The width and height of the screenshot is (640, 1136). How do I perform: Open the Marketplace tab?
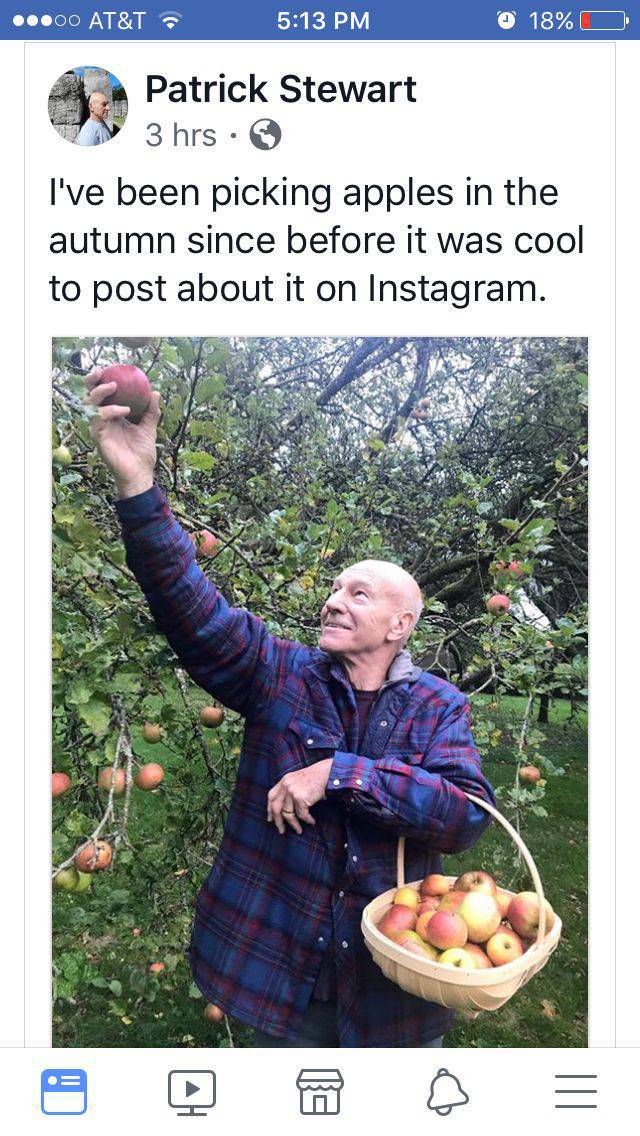pos(320,1091)
